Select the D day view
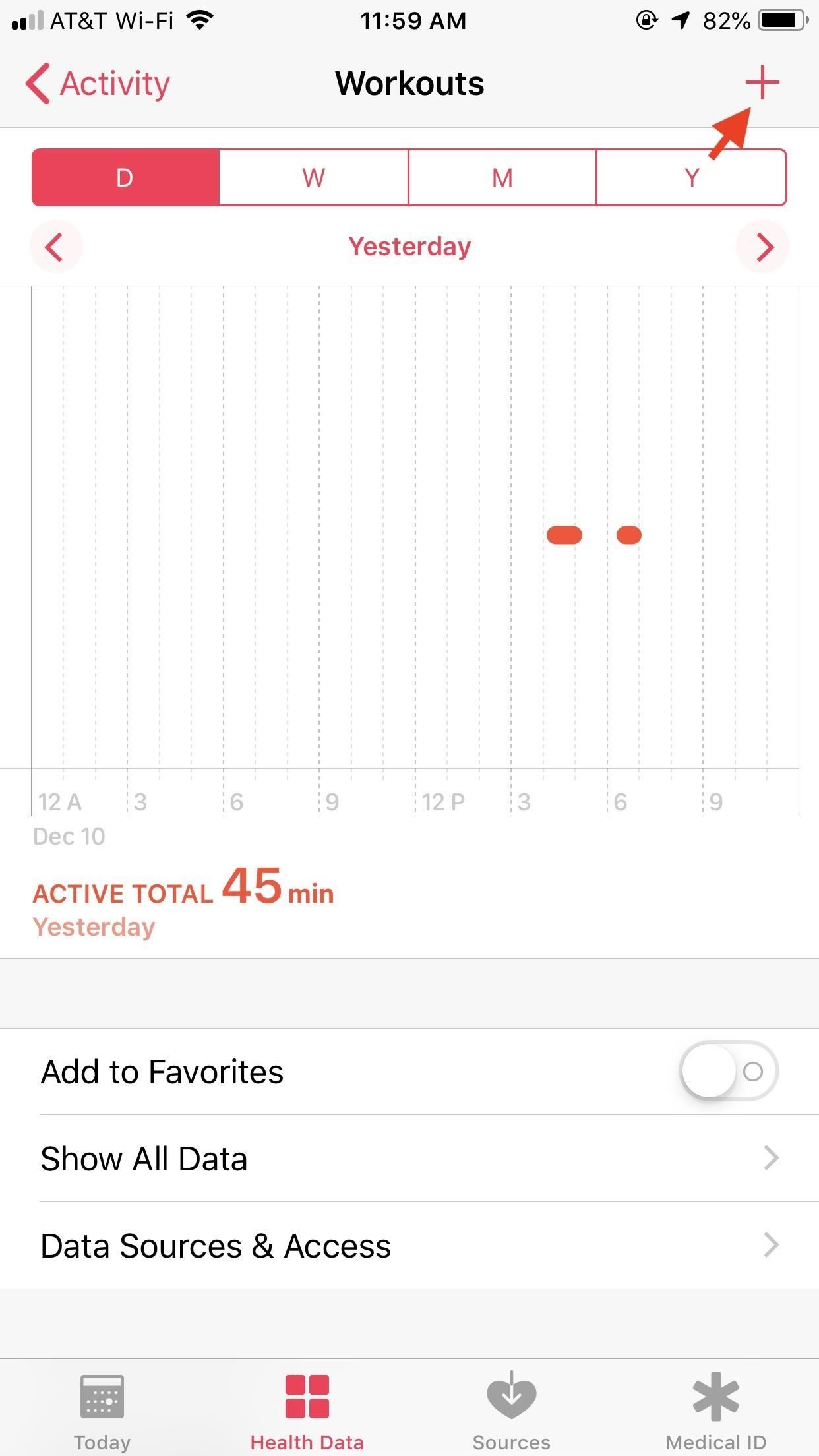Viewport: 819px width, 1456px height. click(x=125, y=178)
